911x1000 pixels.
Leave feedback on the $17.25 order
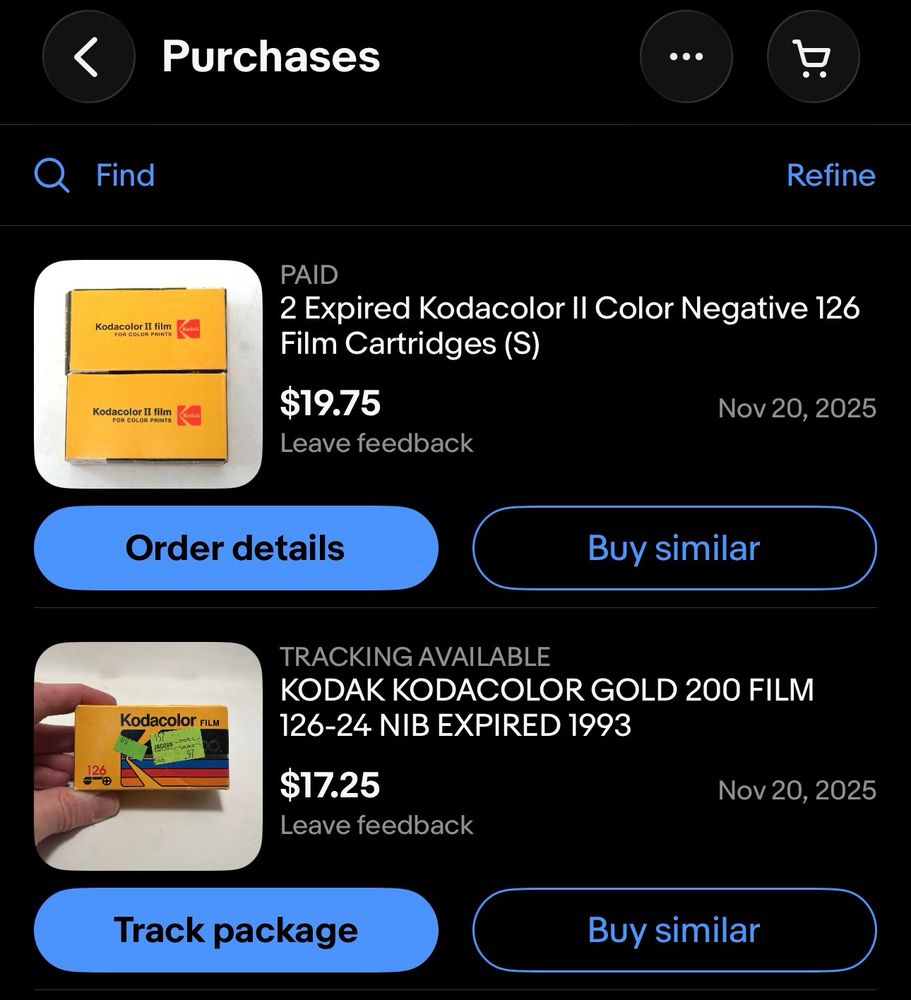[x=376, y=825]
